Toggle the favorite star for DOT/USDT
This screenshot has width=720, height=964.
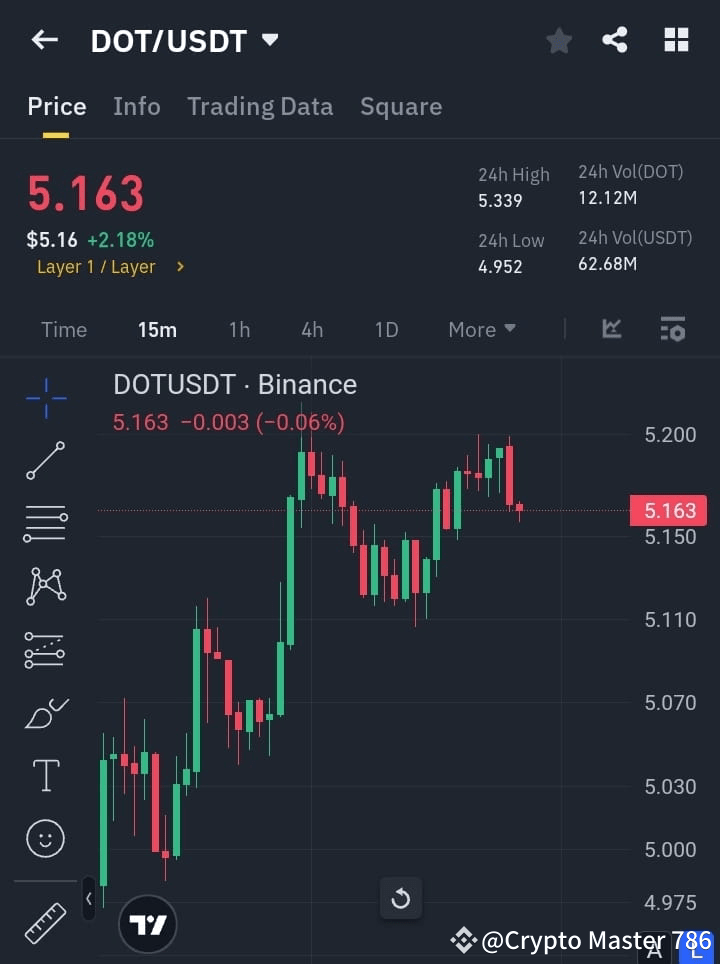coord(558,40)
